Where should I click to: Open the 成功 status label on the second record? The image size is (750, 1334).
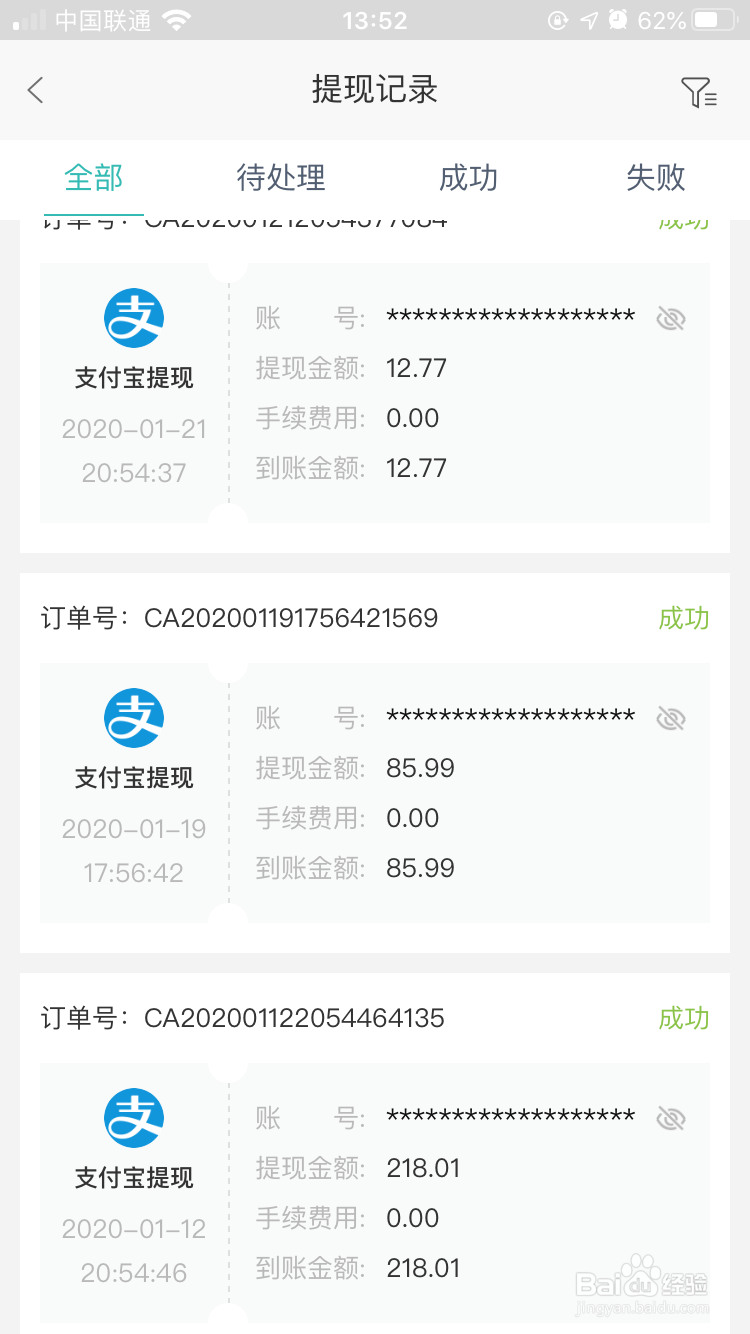[684, 618]
